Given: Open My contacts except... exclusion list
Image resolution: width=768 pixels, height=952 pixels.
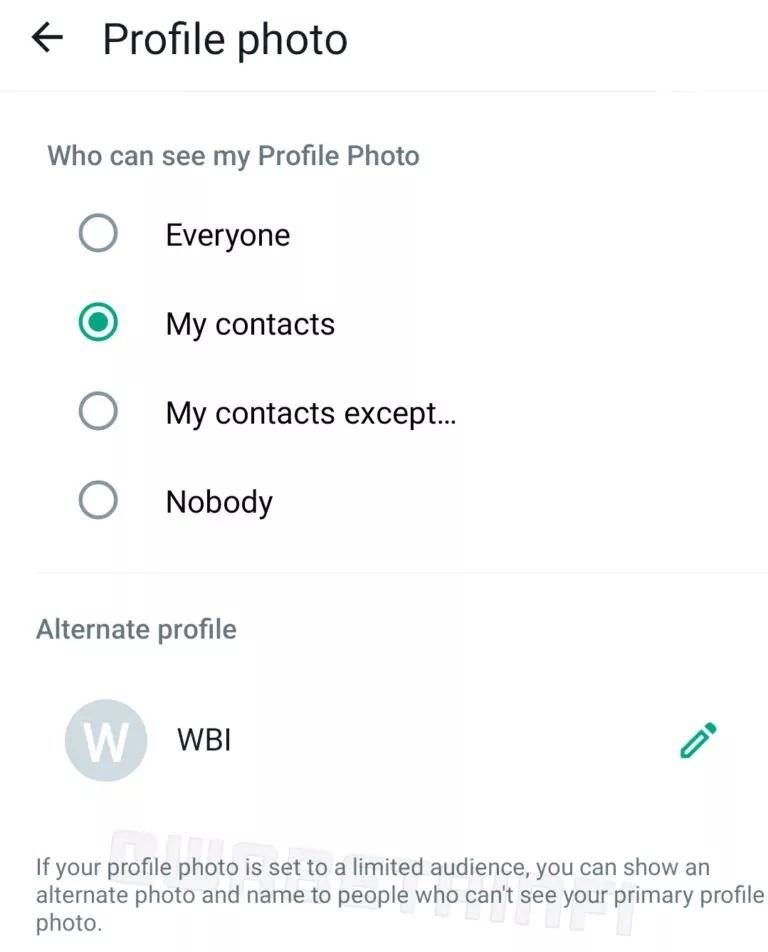Looking at the screenshot, I should coord(97,411).
